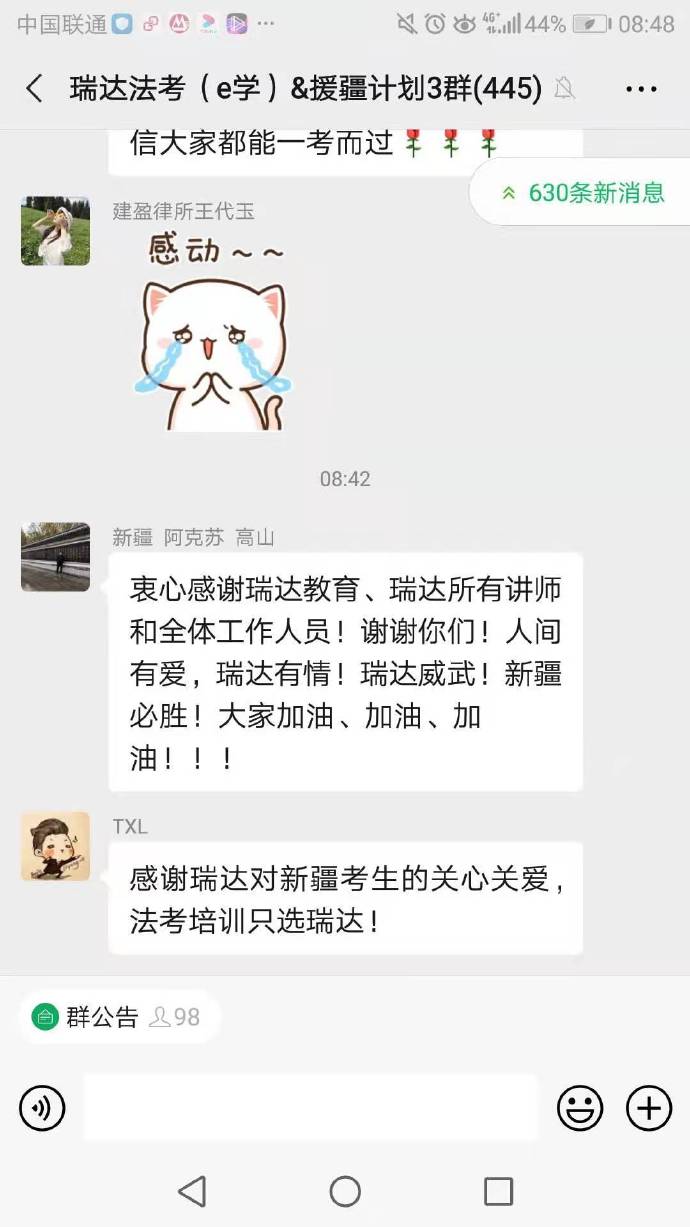The width and height of the screenshot is (690, 1227).
Task: Open 建盈律所王代玉's avatar profile
Action: (56, 231)
